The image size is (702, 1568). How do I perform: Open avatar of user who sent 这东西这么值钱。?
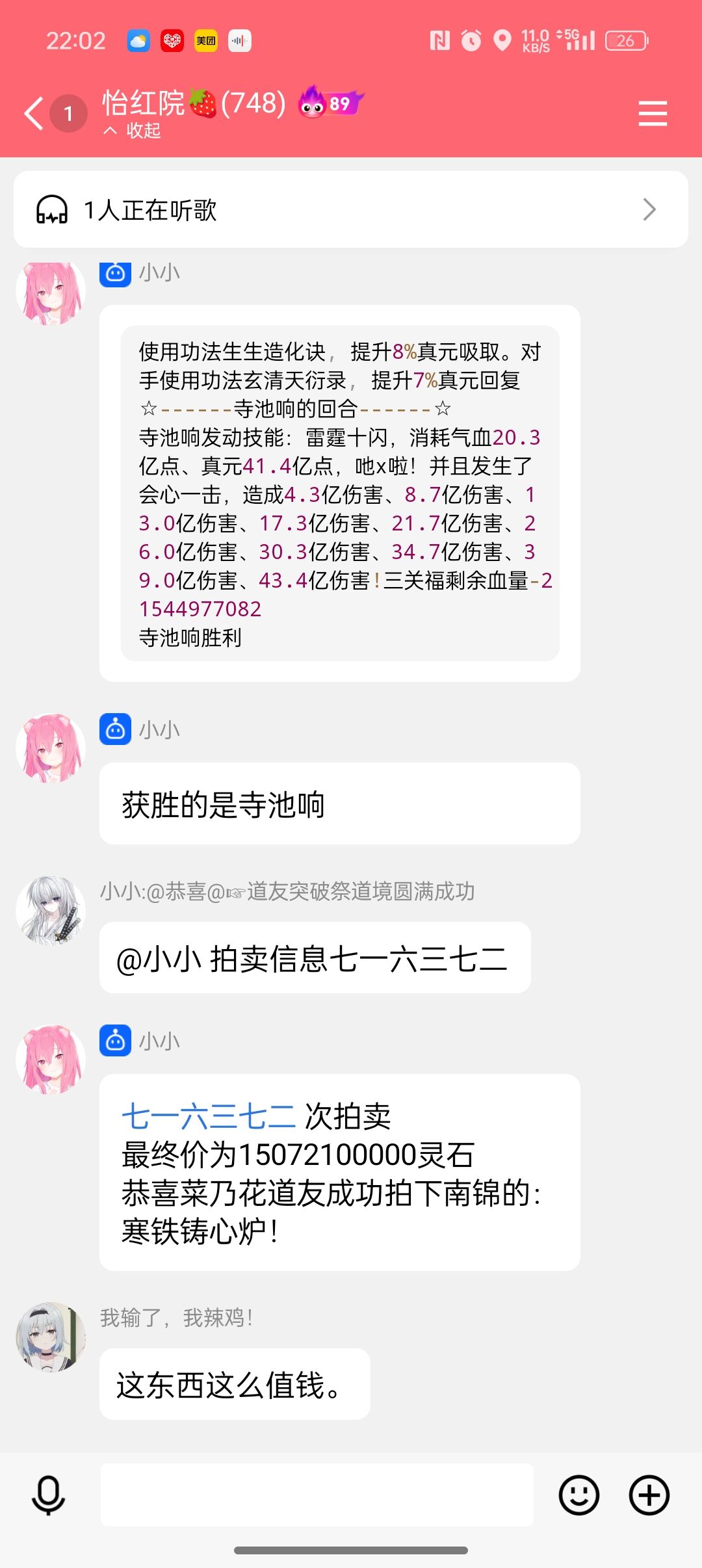pyautogui.click(x=51, y=1337)
